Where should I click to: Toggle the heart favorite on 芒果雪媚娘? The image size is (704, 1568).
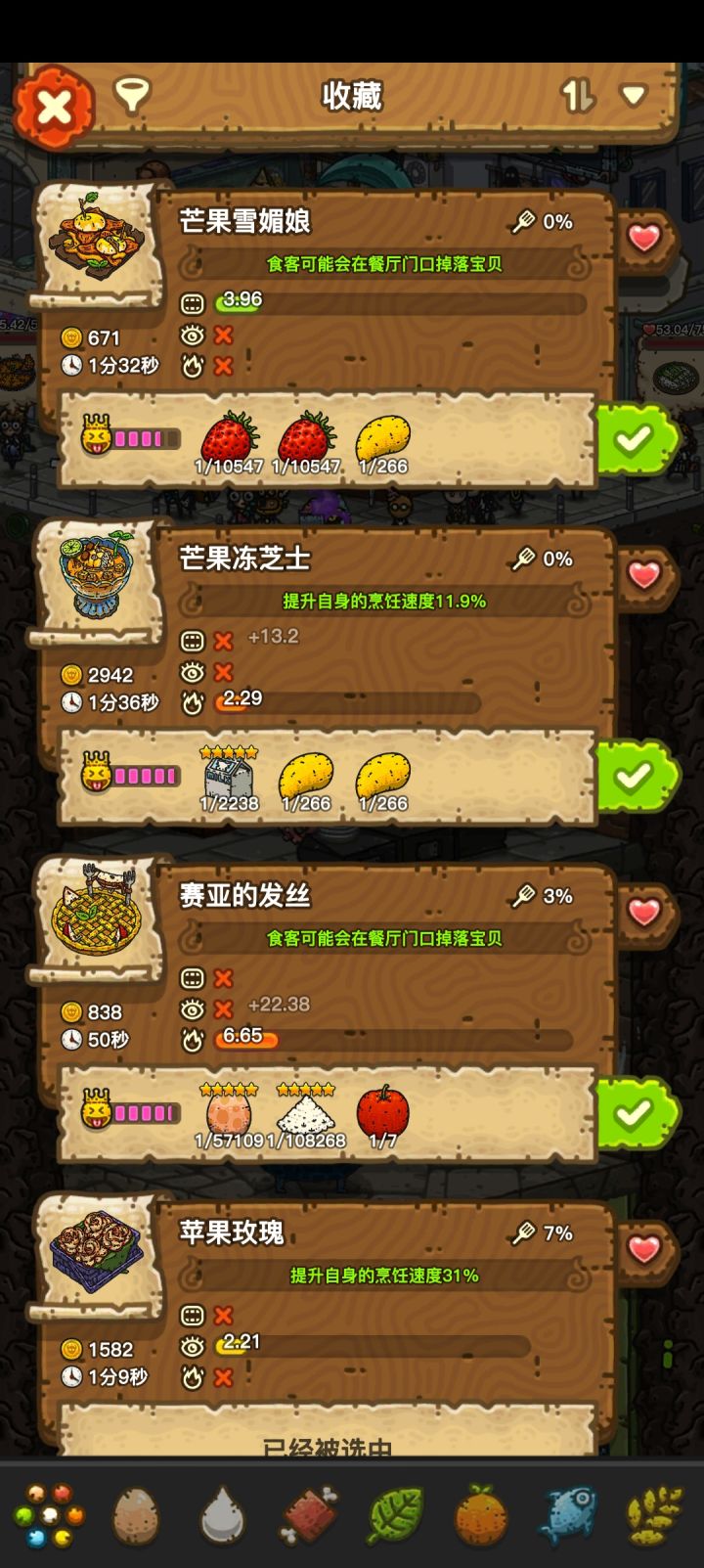tap(642, 238)
